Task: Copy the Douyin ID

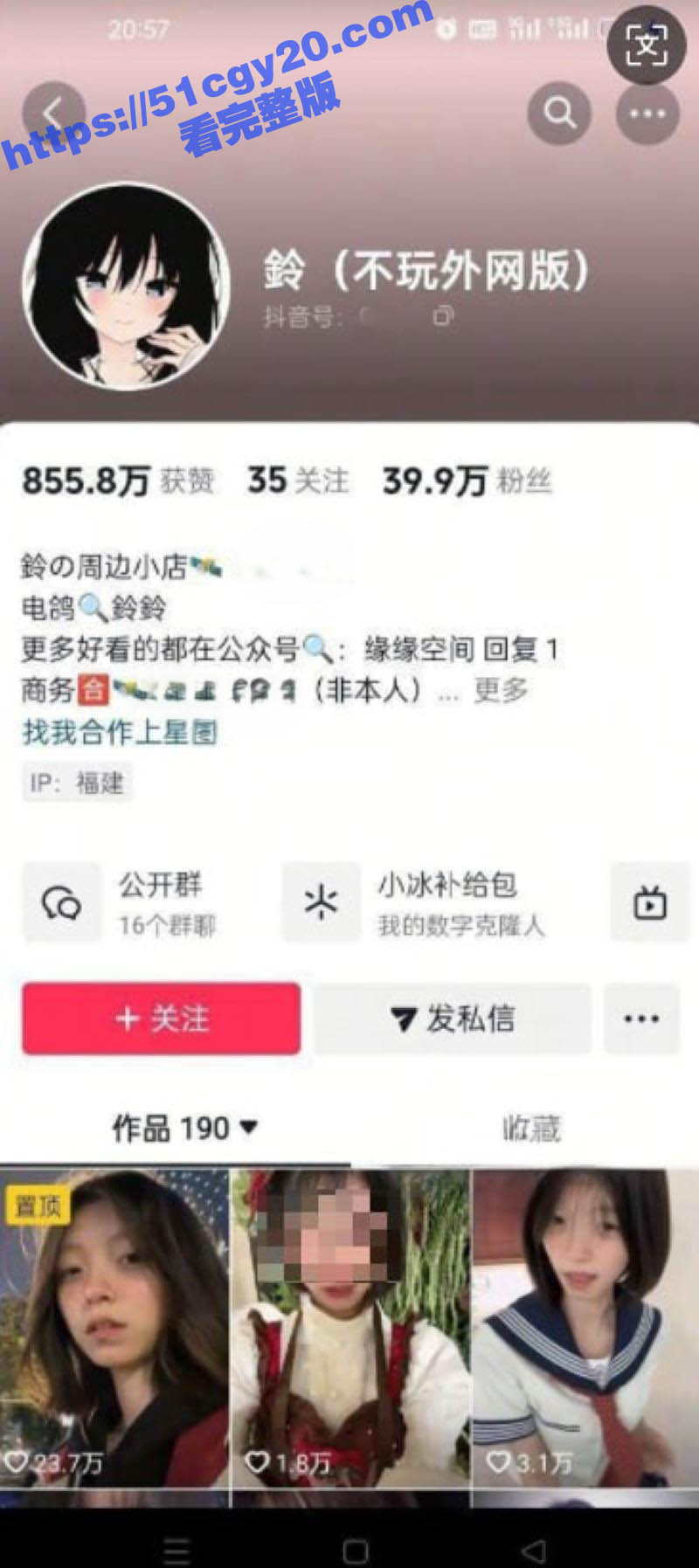Action: 444,315
